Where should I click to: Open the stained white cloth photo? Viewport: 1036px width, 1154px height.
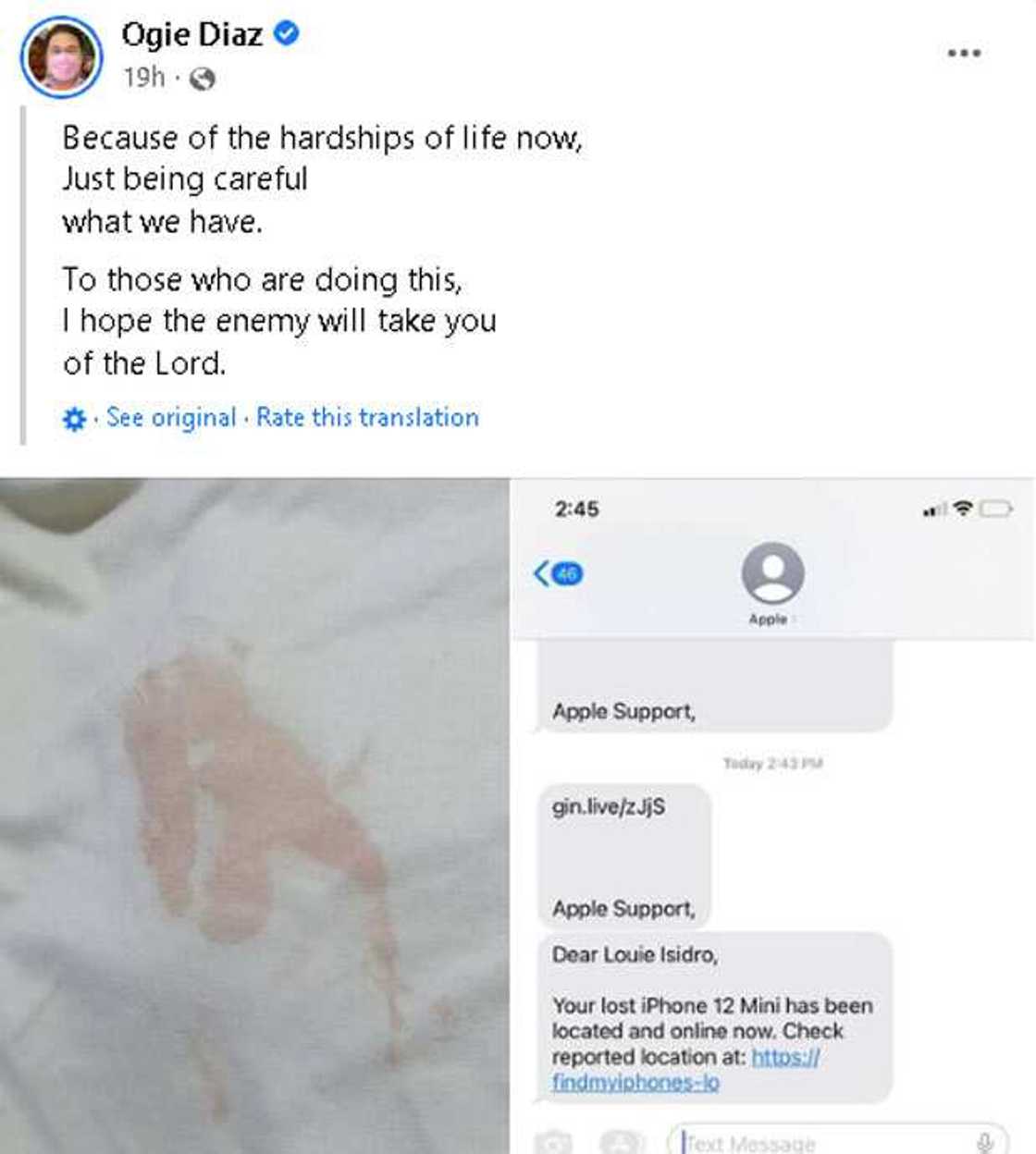pyautogui.click(x=254, y=814)
